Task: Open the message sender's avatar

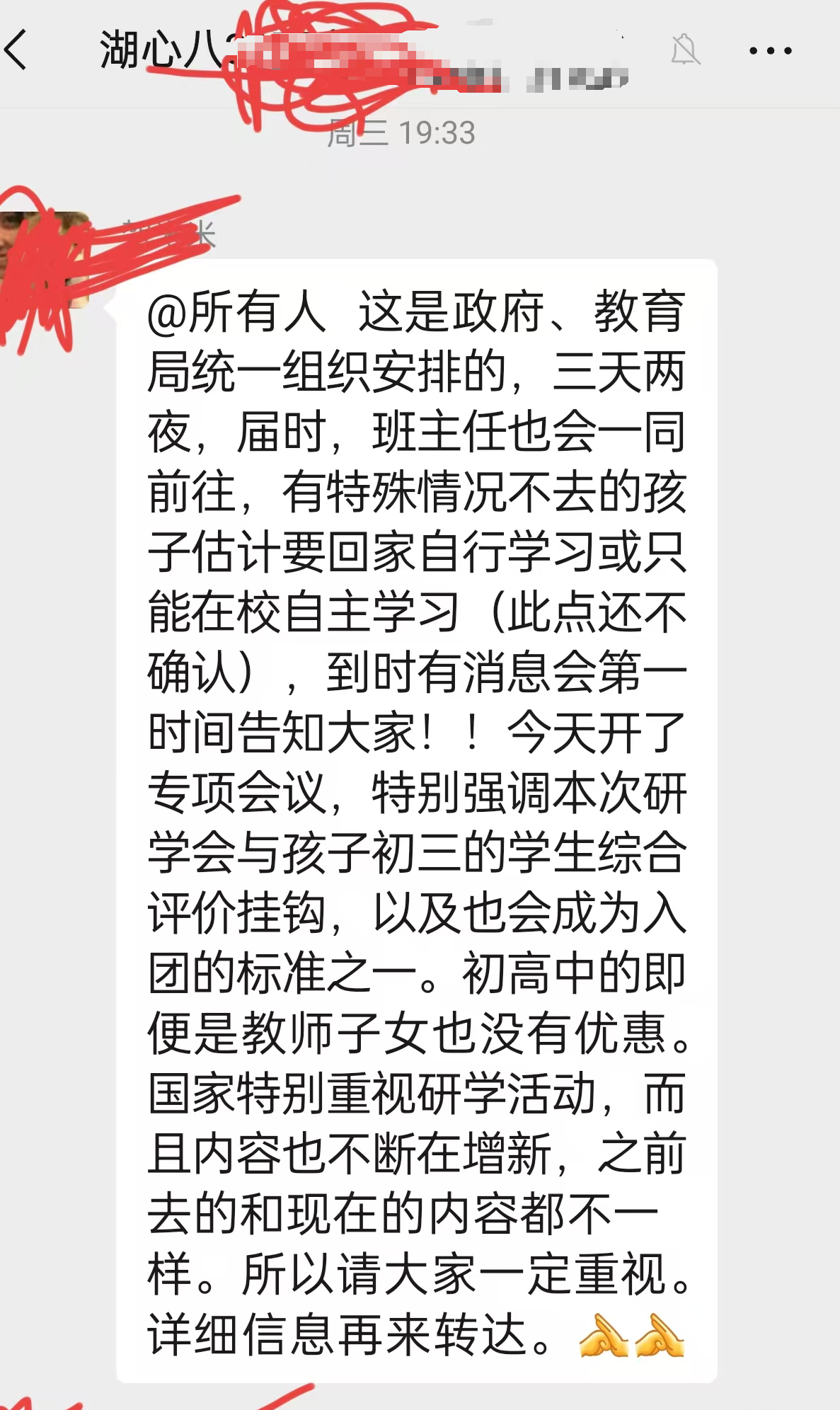Action: 45,260
